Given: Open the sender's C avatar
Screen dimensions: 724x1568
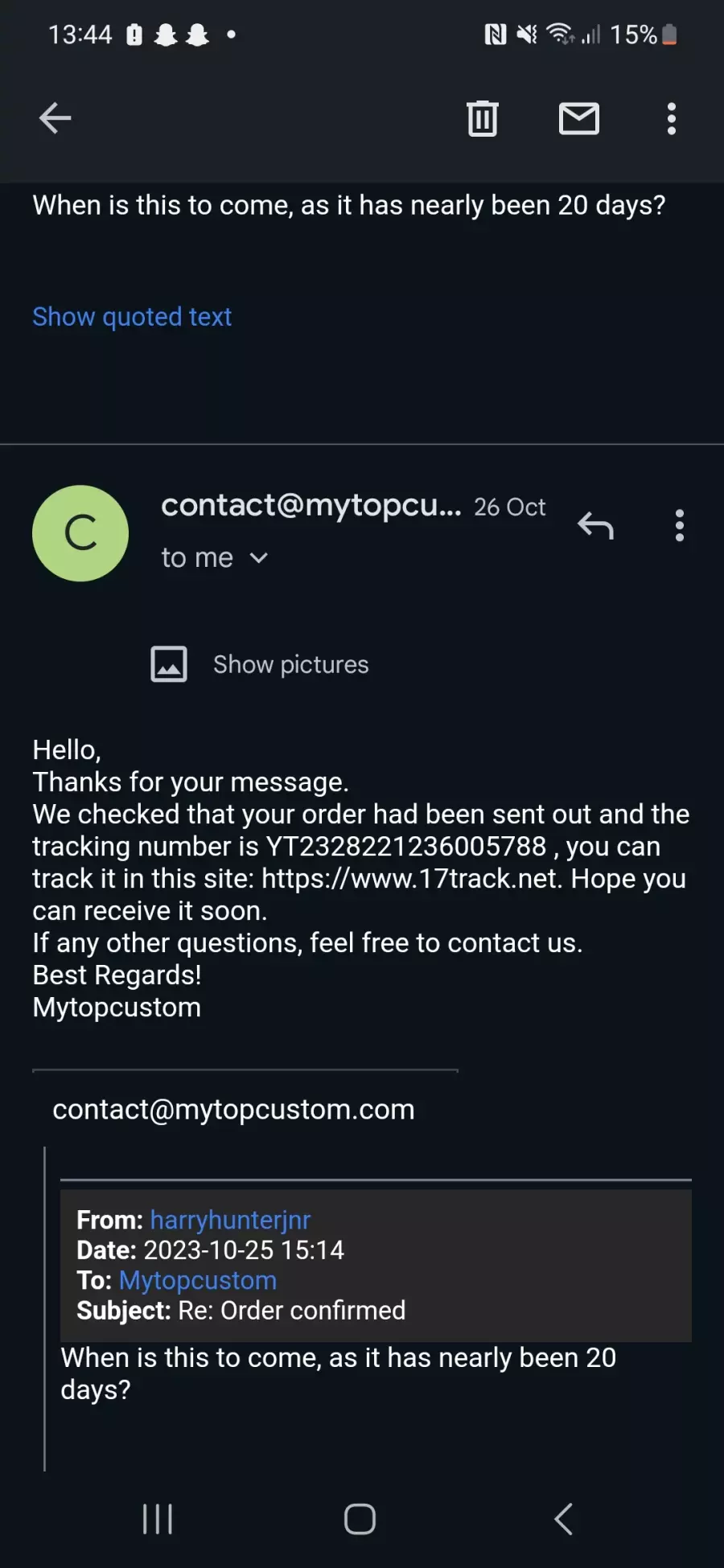Looking at the screenshot, I should coord(80,533).
